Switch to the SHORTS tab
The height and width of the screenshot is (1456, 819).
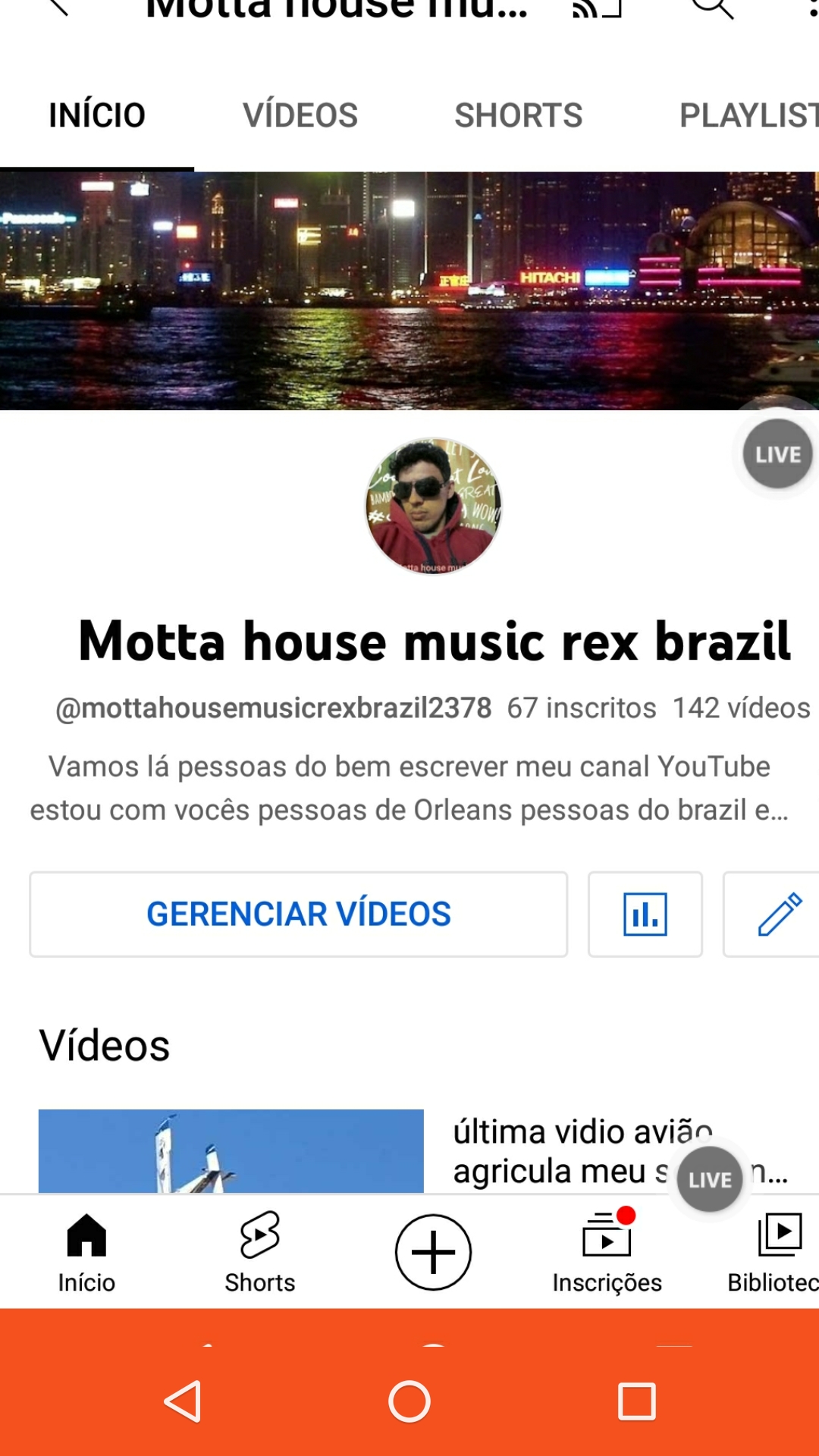[x=519, y=115]
